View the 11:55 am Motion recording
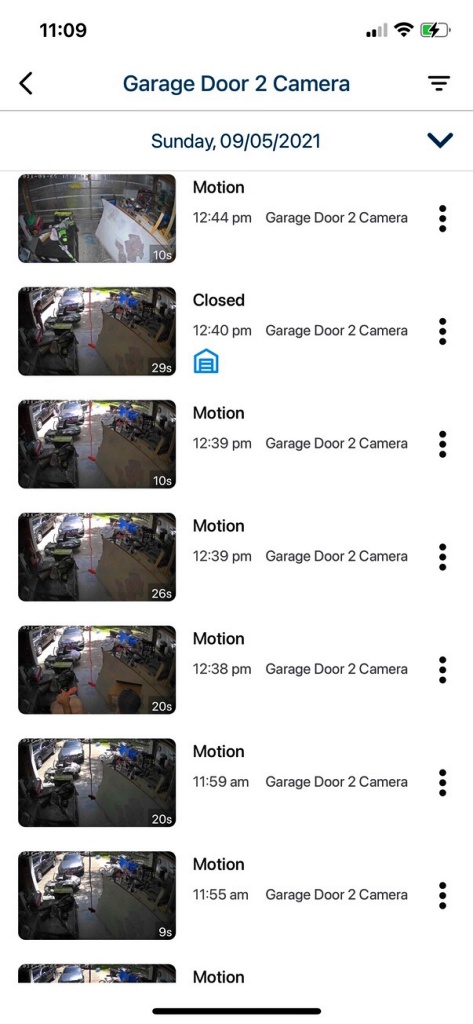Screen dimensions: 473x1024 [x=97, y=895]
